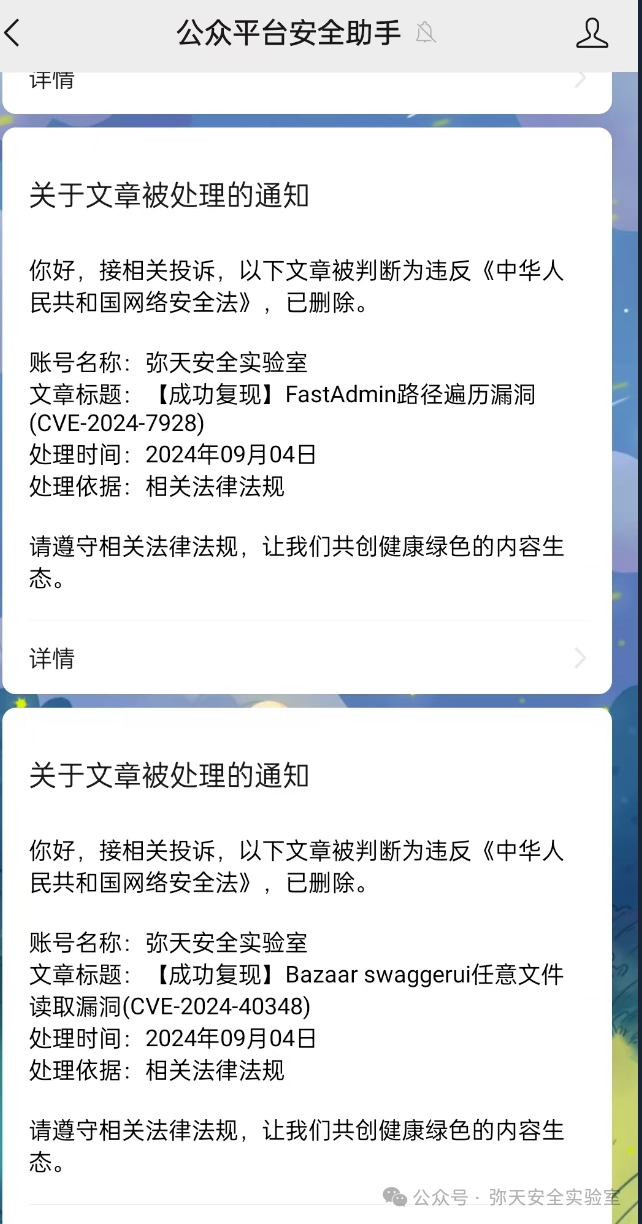Viewport: 642px width, 1224px height.
Task: Open the Bazaar swaggerui article notice card
Action: (306, 960)
